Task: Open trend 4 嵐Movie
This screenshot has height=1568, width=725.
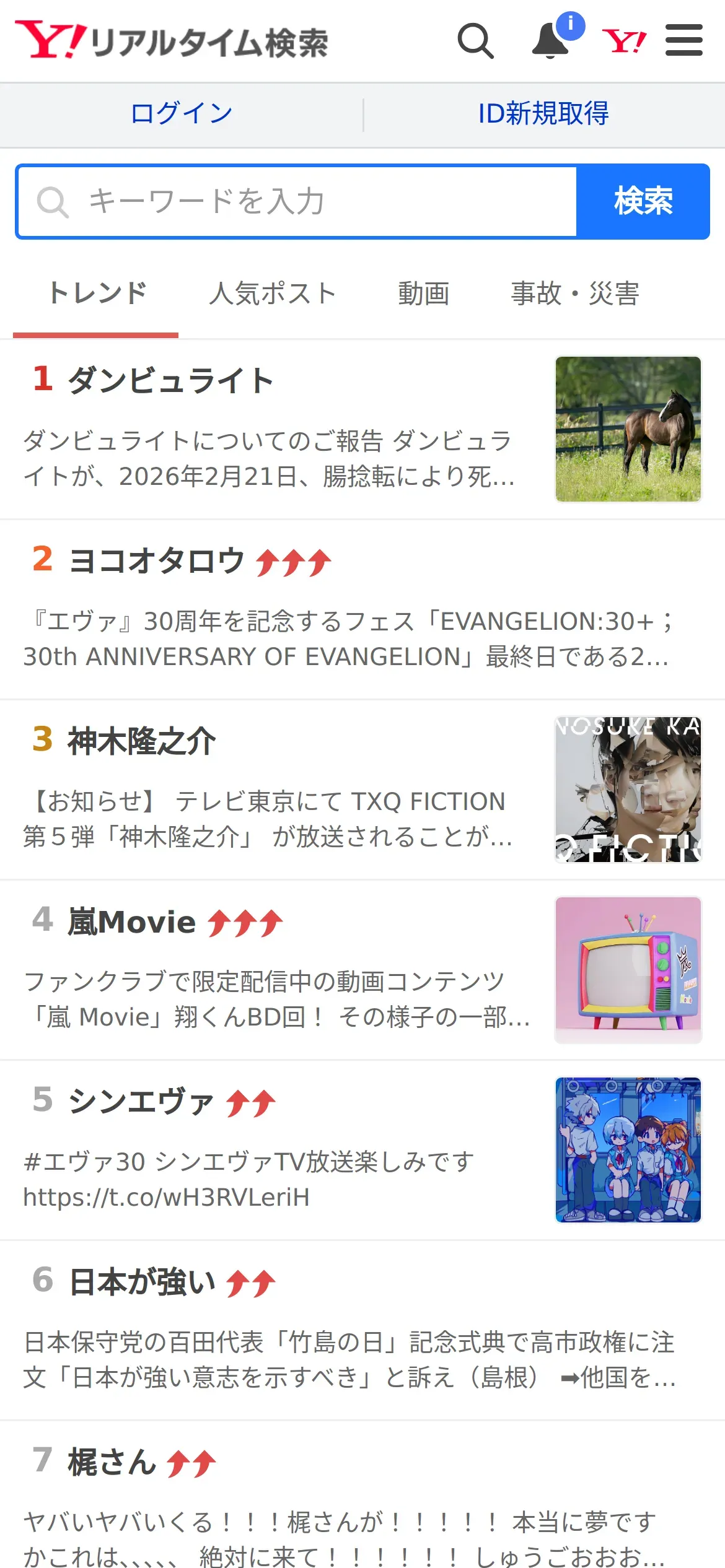Action: (132, 922)
